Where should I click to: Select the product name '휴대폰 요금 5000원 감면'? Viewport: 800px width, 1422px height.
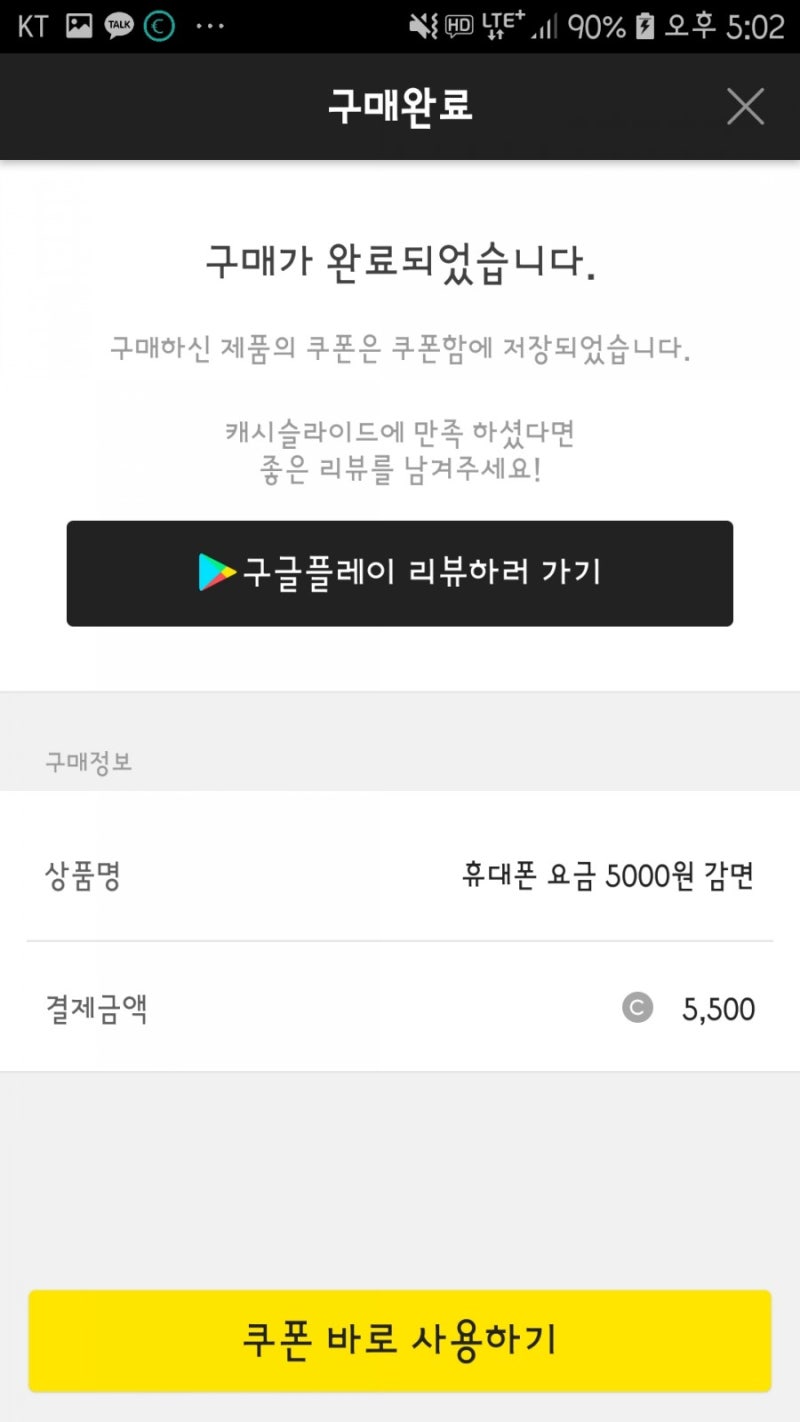pyautogui.click(x=610, y=875)
